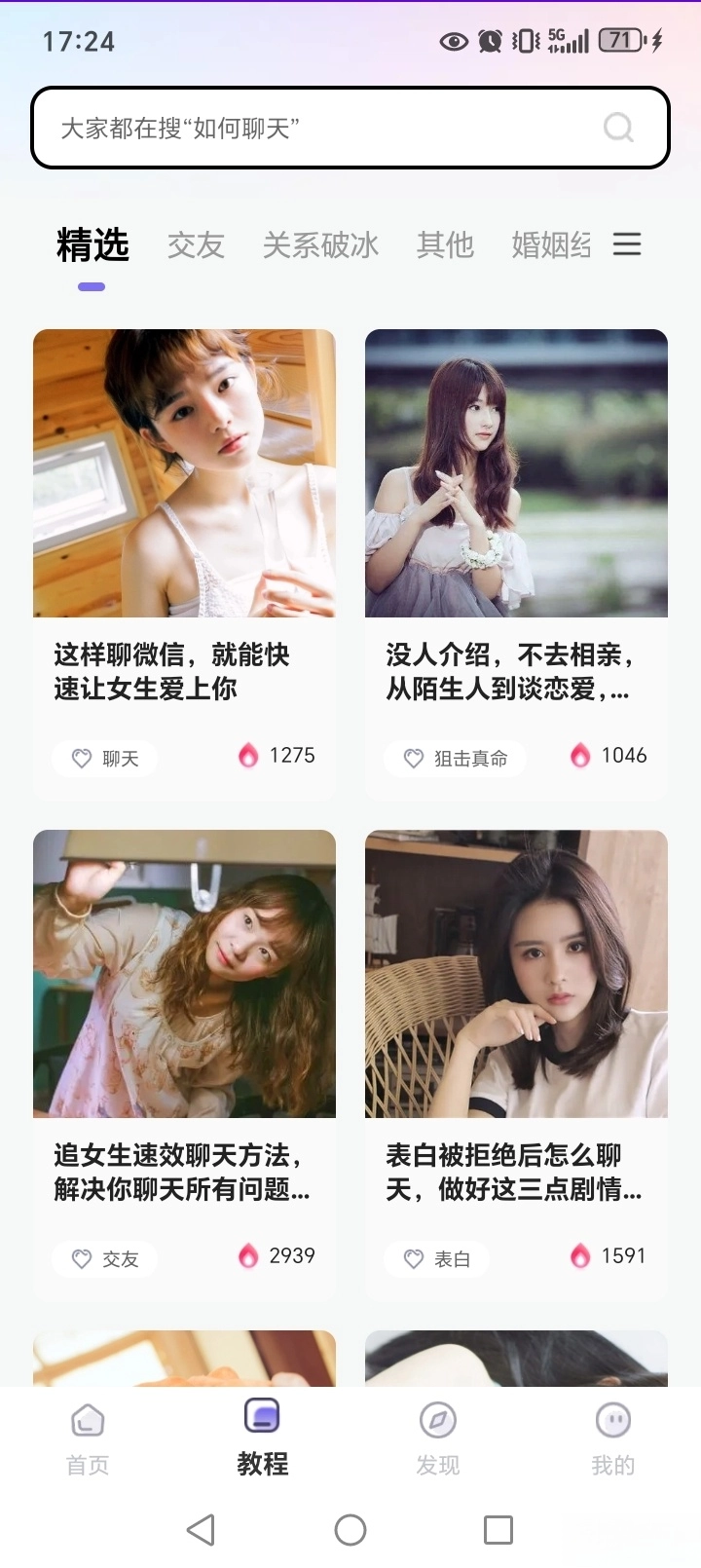Screen dimensions: 701x1568
Task: Switch to the 关系破冰 category tab
Action: (320, 245)
